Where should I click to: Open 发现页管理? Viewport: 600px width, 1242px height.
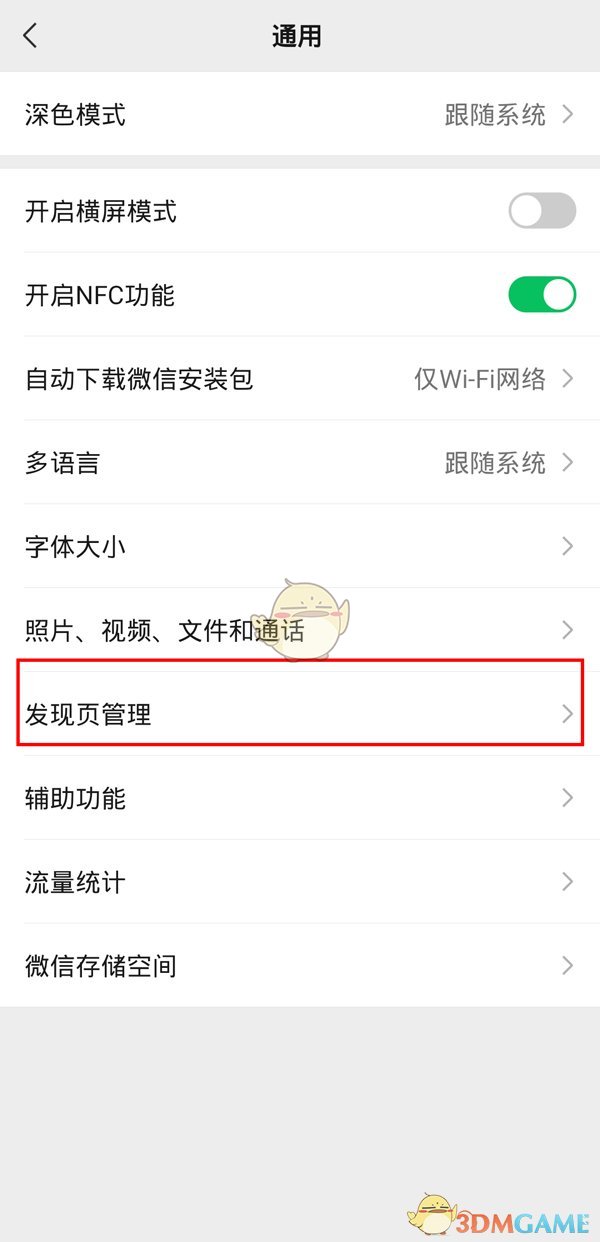pos(300,714)
